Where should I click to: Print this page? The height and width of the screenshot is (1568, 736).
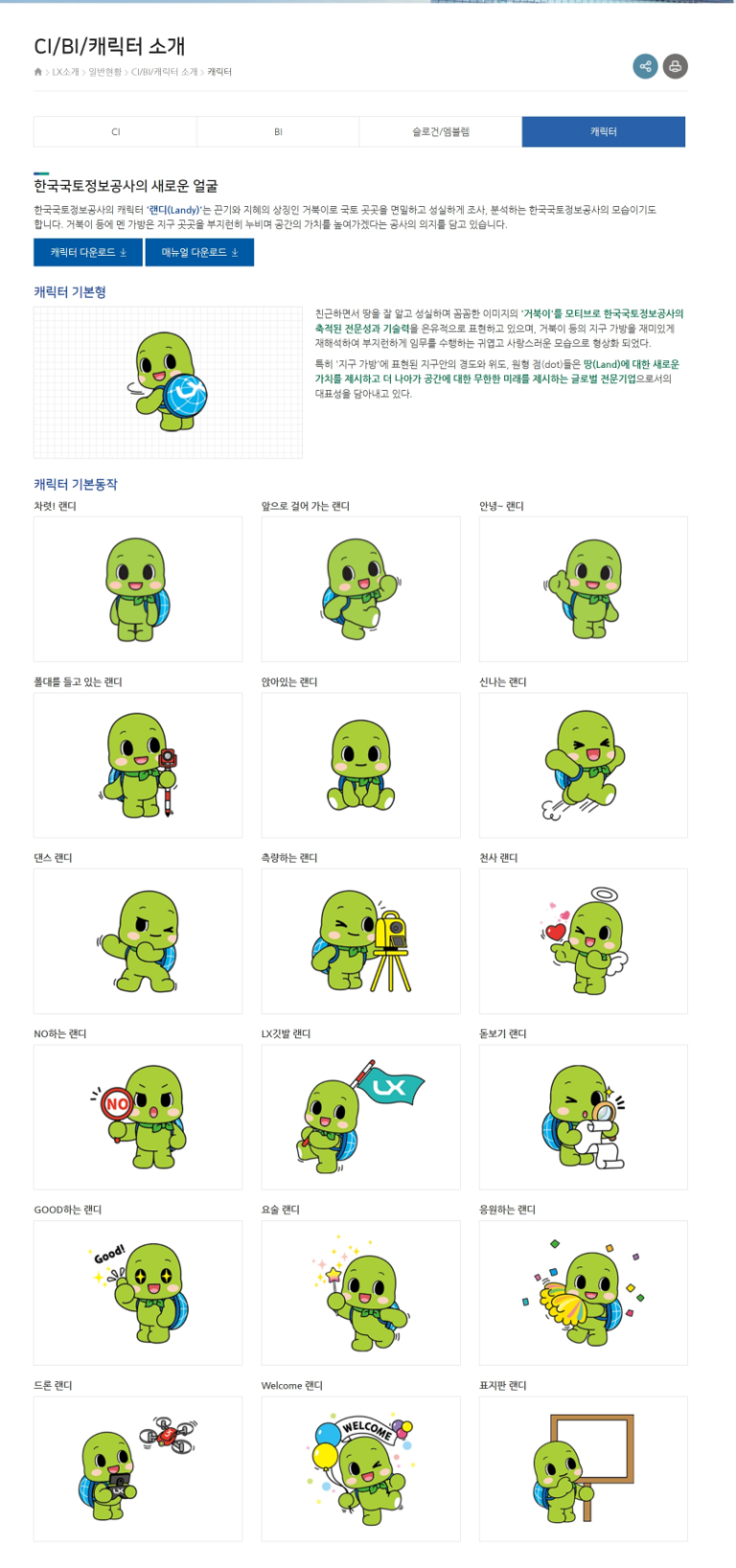pos(675,66)
